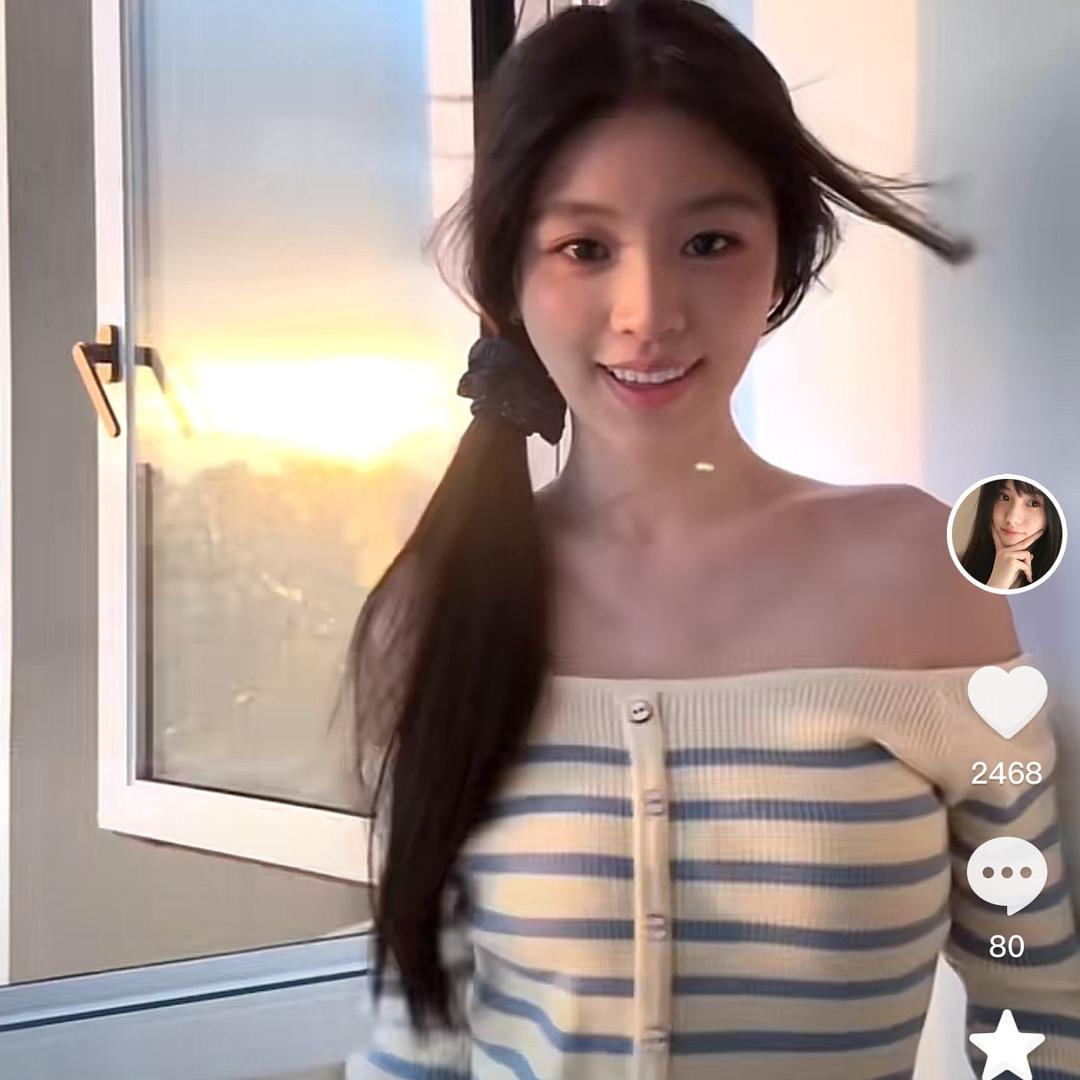Open the comments with 80 replies
Screen dimensions: 1080x1080
point(1007,875)
